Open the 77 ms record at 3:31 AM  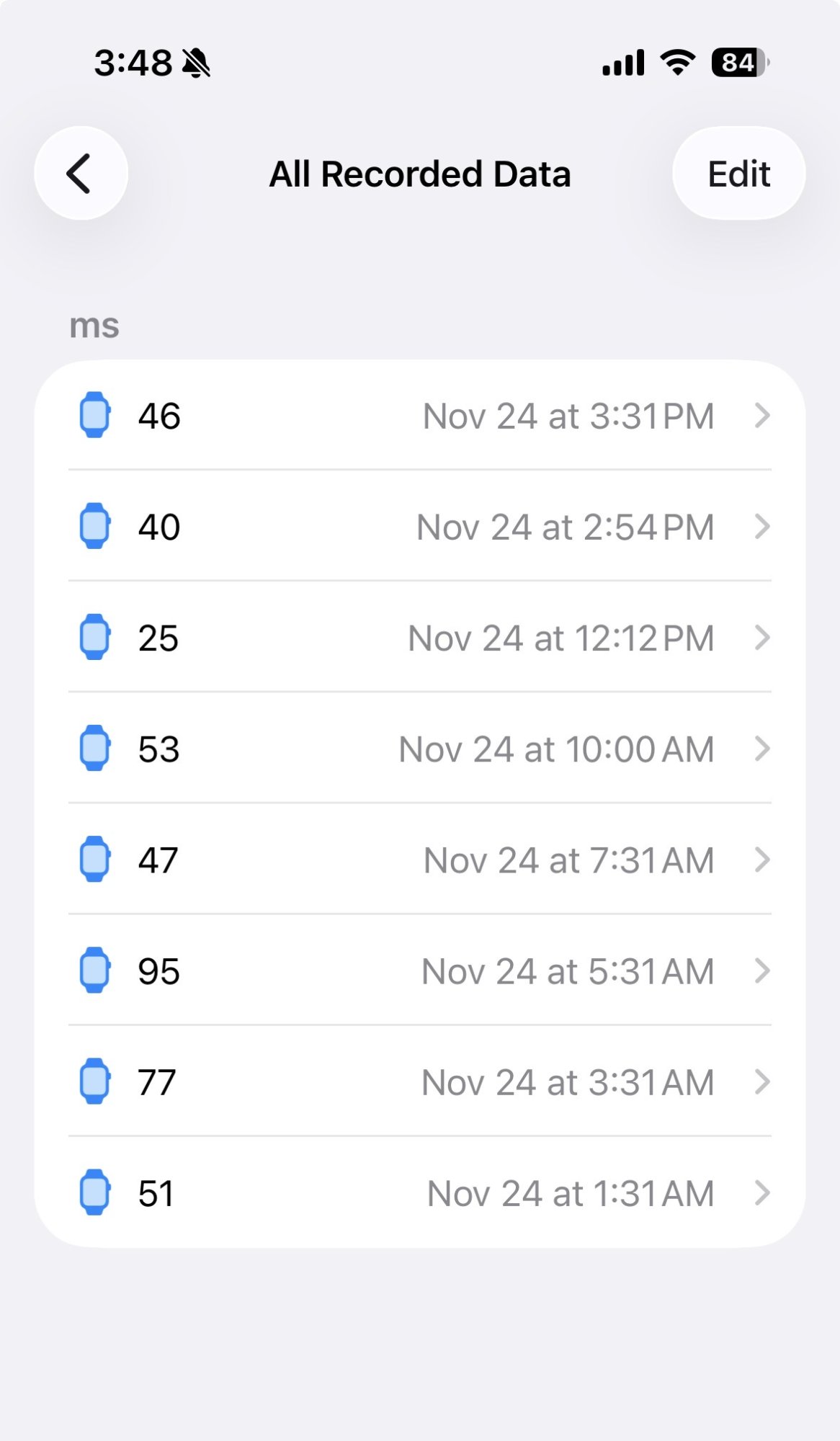tap(419, 1081)
